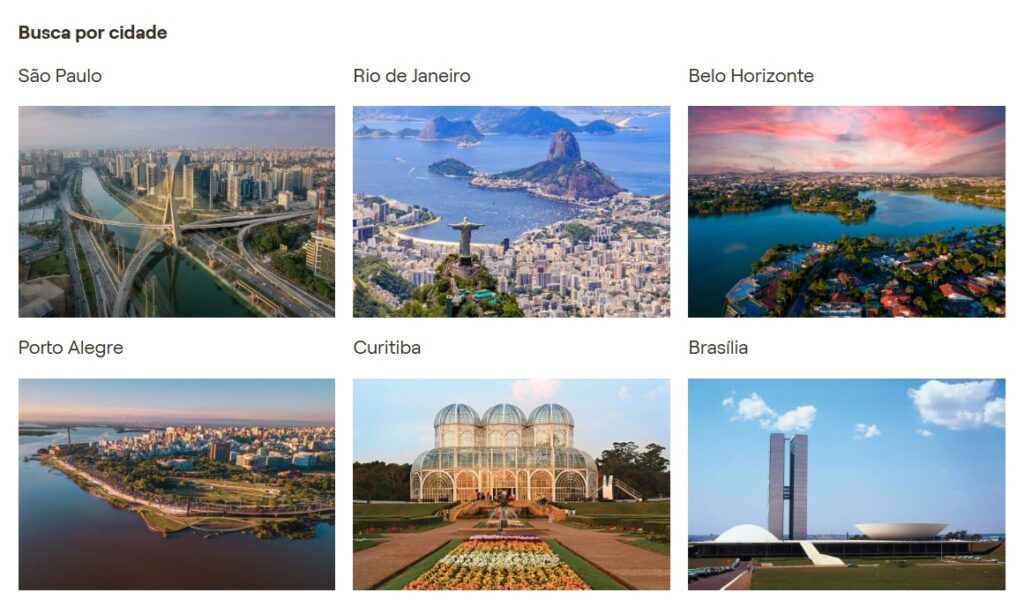Open the Porto Alegre city card

176,483
